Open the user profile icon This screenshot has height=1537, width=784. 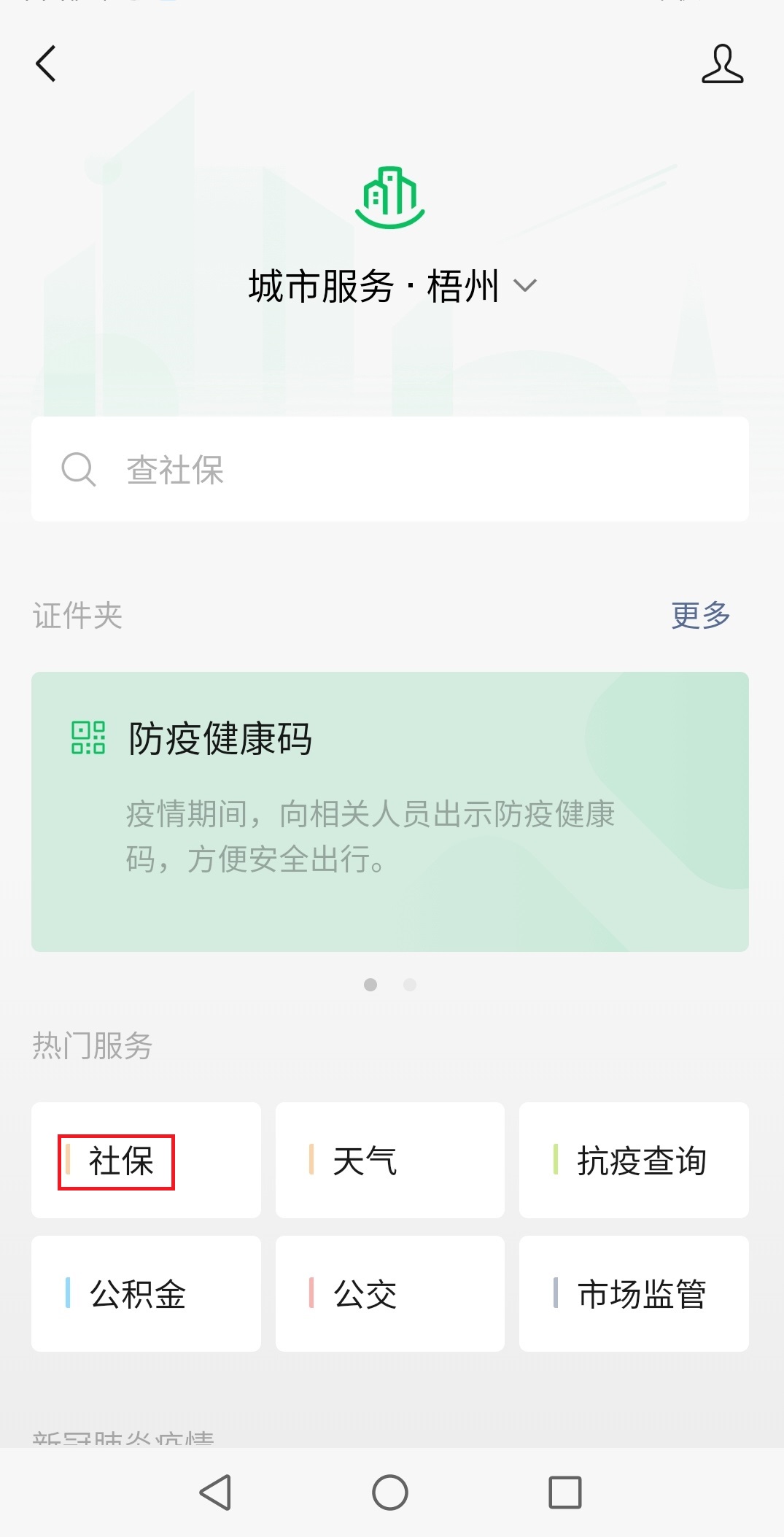722,63
